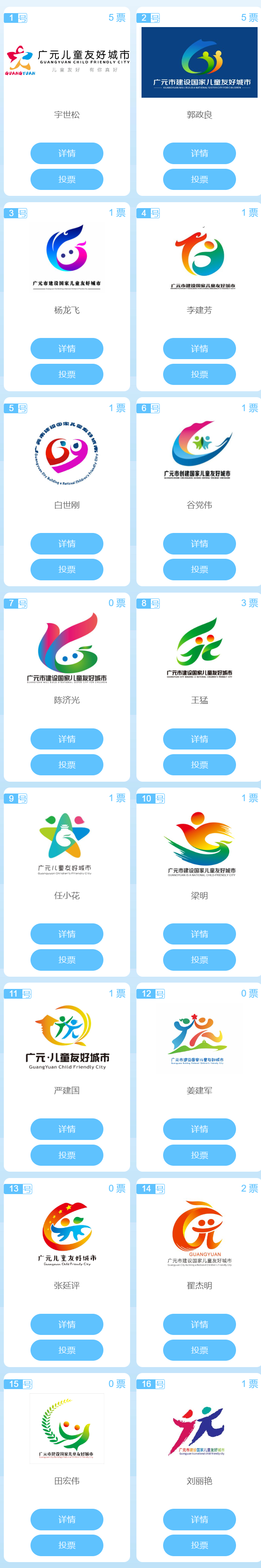
Task: Open 详情 for 李建芳's logo
Action: coord(199,348)
